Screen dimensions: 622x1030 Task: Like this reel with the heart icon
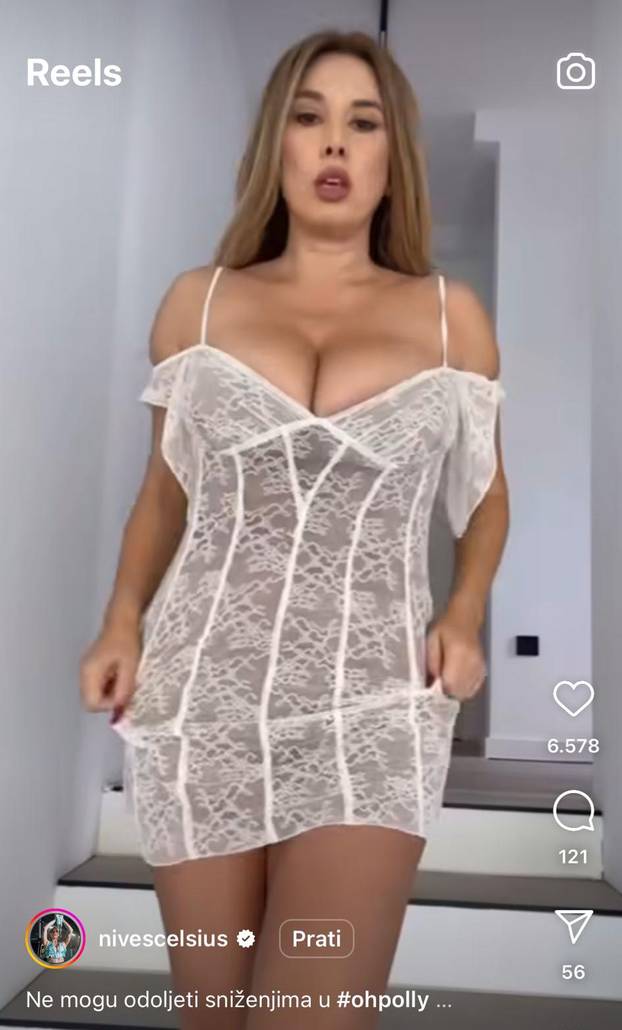[573, 699]
